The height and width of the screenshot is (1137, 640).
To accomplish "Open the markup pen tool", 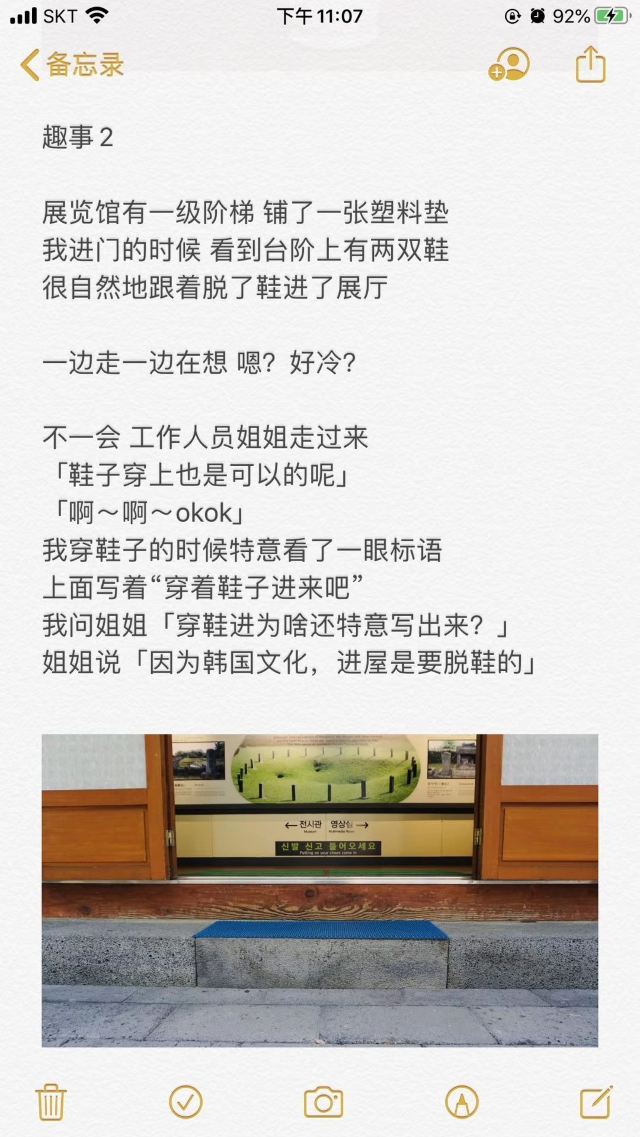I will [x=461, y=1102].
